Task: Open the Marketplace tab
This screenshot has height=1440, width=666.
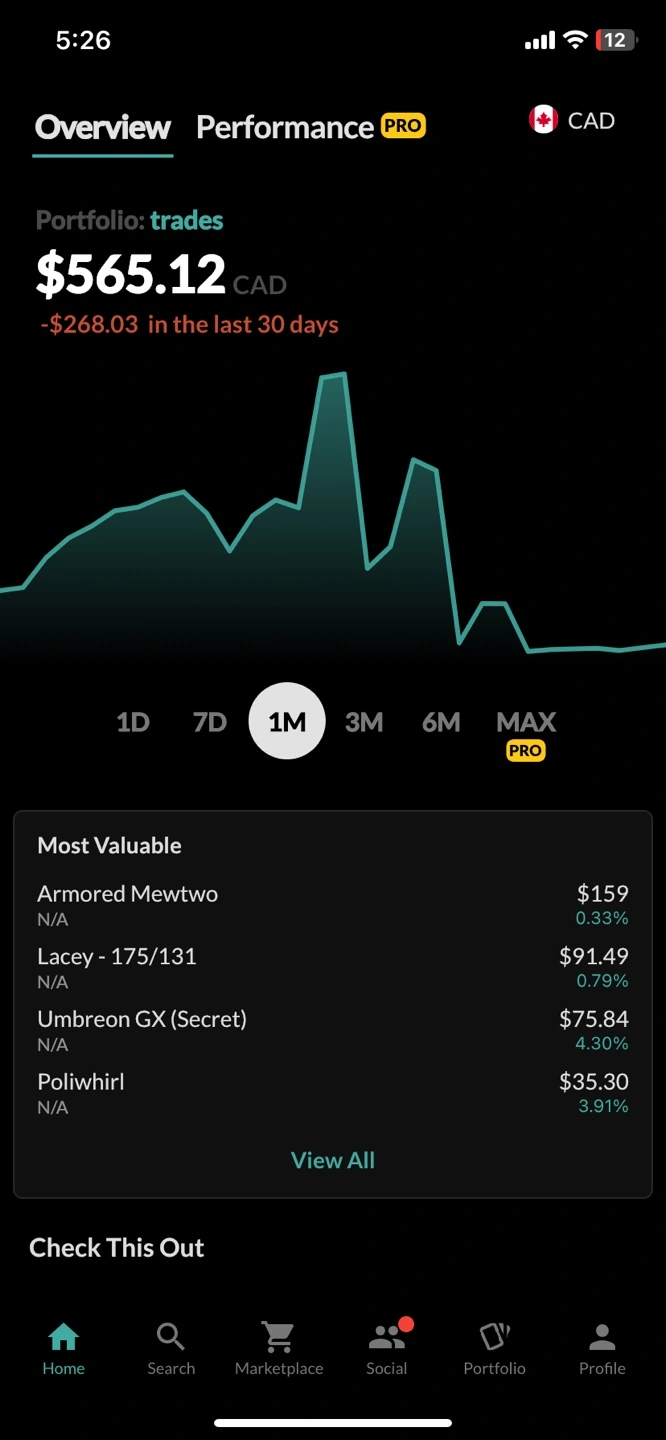Action: 279,1348
